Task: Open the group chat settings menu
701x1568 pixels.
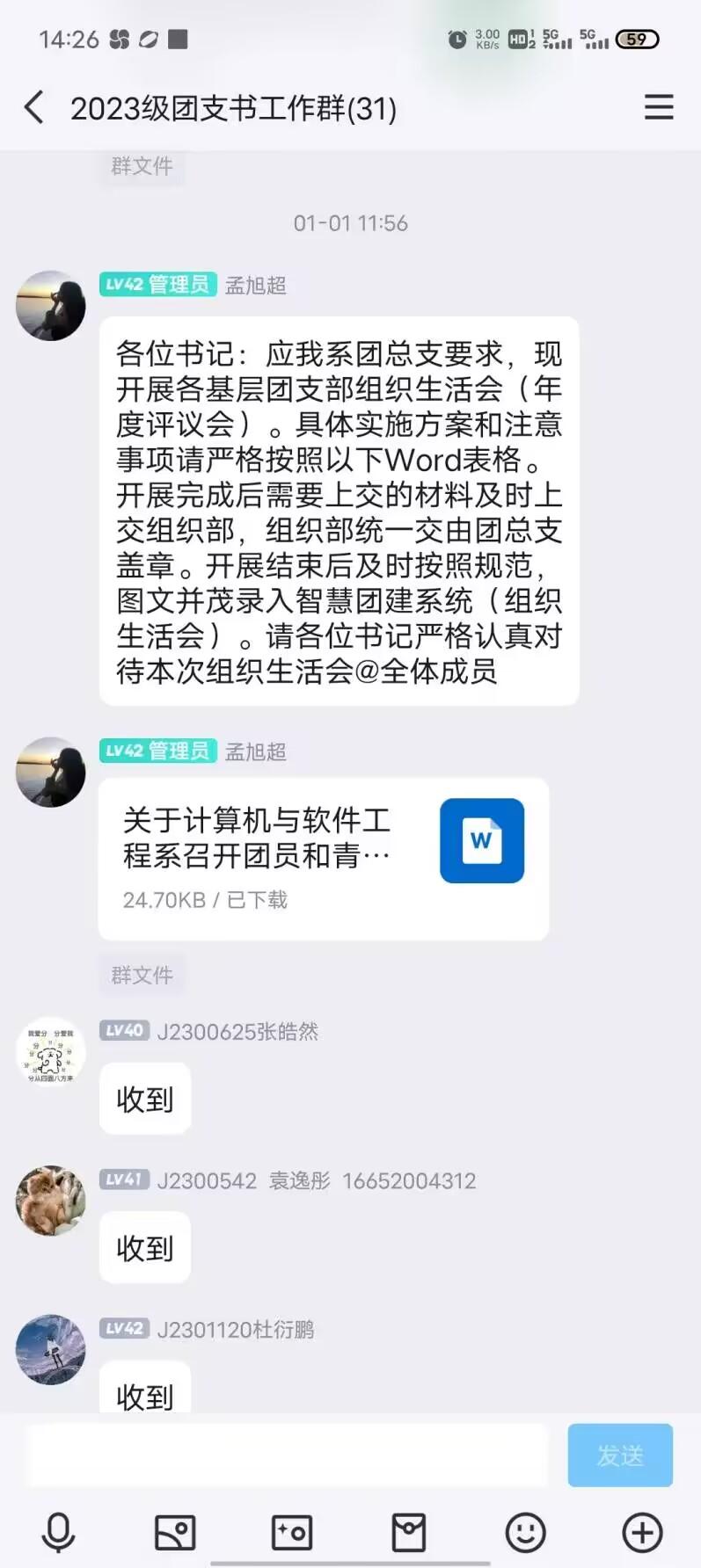Action: click(659, 107)
